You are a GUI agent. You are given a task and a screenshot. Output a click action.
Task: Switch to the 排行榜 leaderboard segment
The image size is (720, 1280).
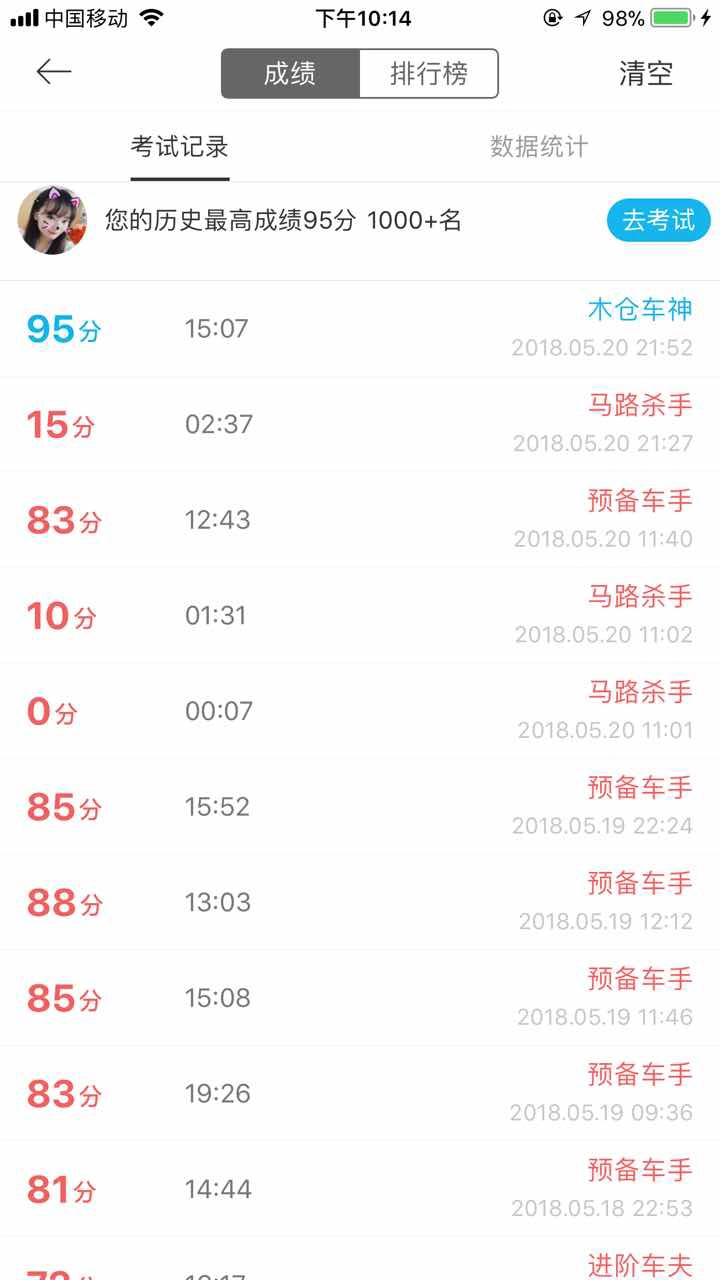click(429, 74)
